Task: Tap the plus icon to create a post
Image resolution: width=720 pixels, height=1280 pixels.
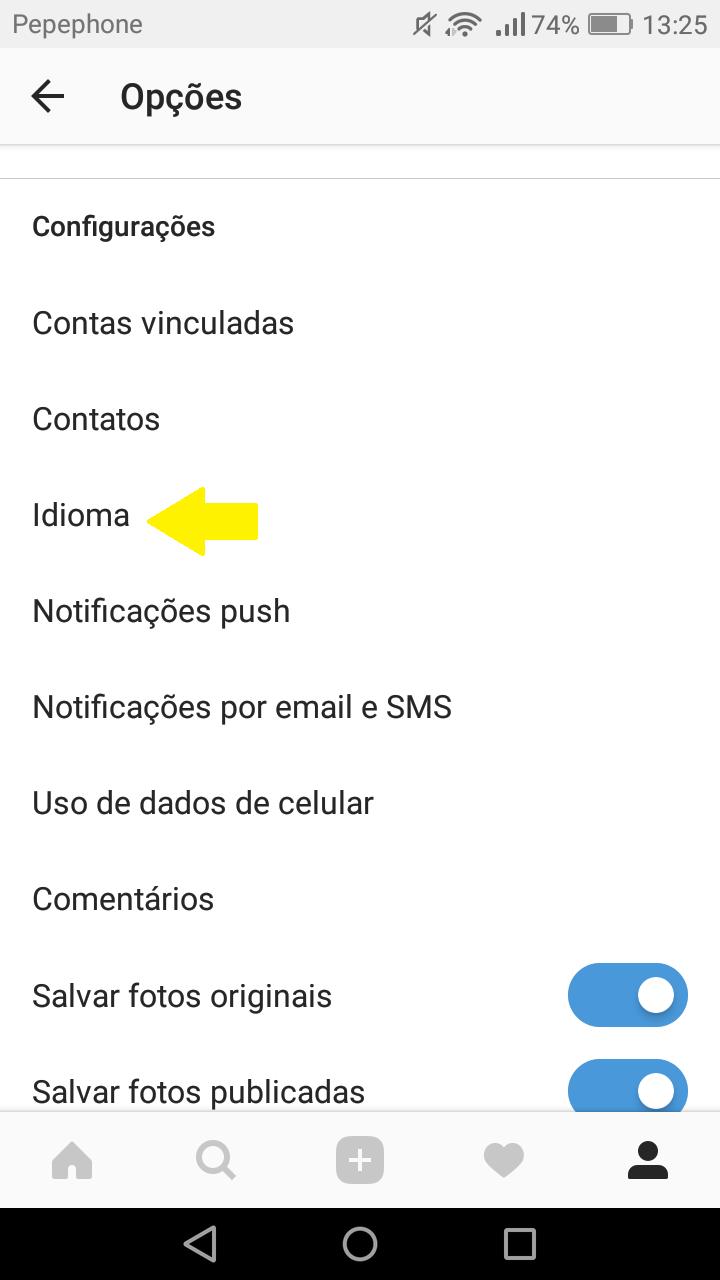Action: click(360, 1160)
